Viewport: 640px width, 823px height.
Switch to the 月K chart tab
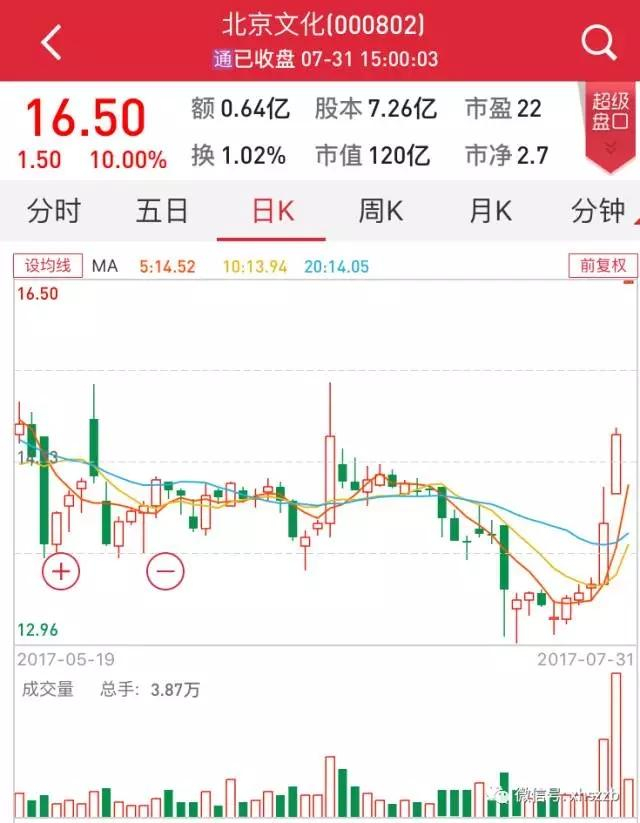490,211
